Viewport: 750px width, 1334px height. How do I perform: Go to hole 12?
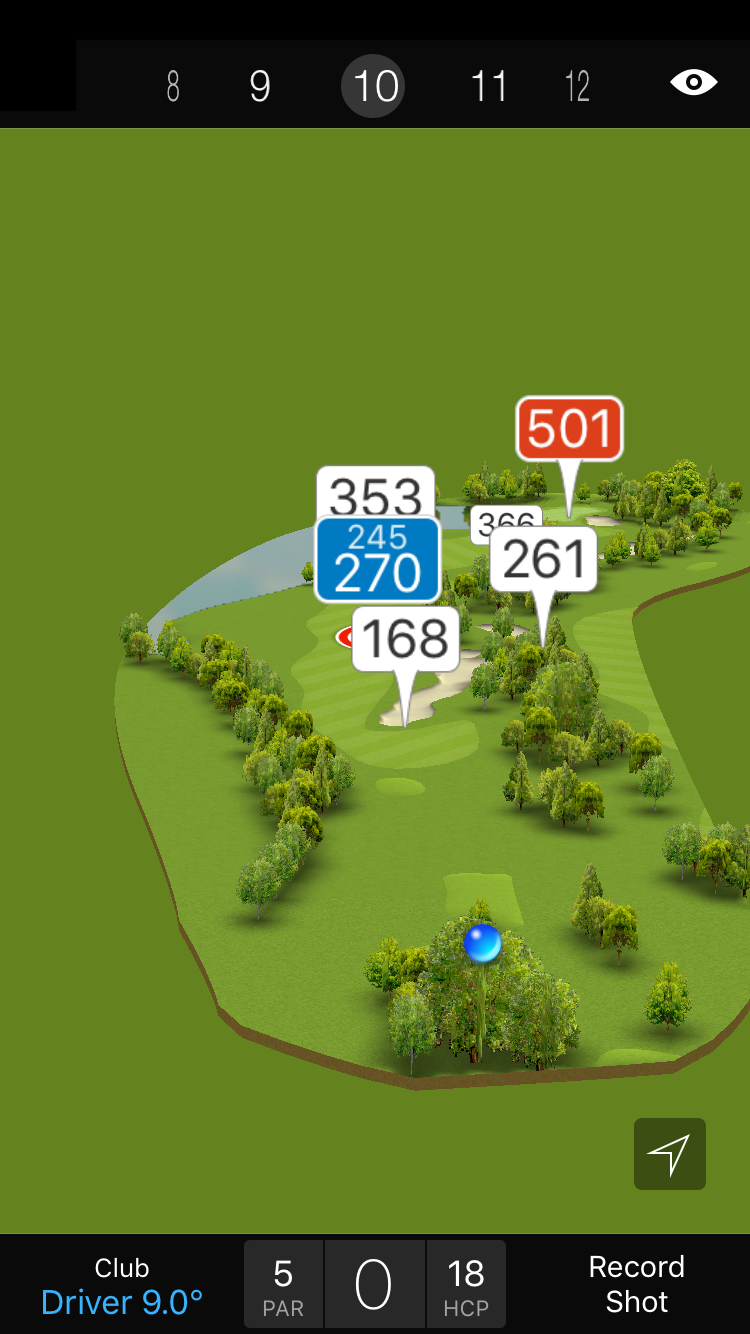coord(577,87)
